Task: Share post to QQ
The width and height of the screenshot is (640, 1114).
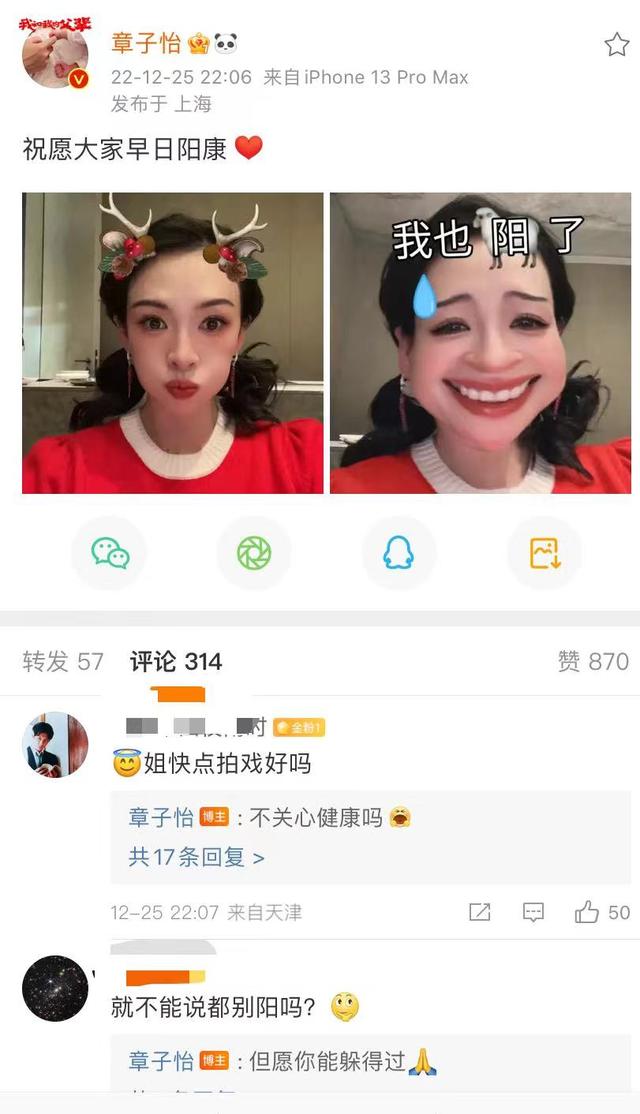Action: (x=398, y=553)
